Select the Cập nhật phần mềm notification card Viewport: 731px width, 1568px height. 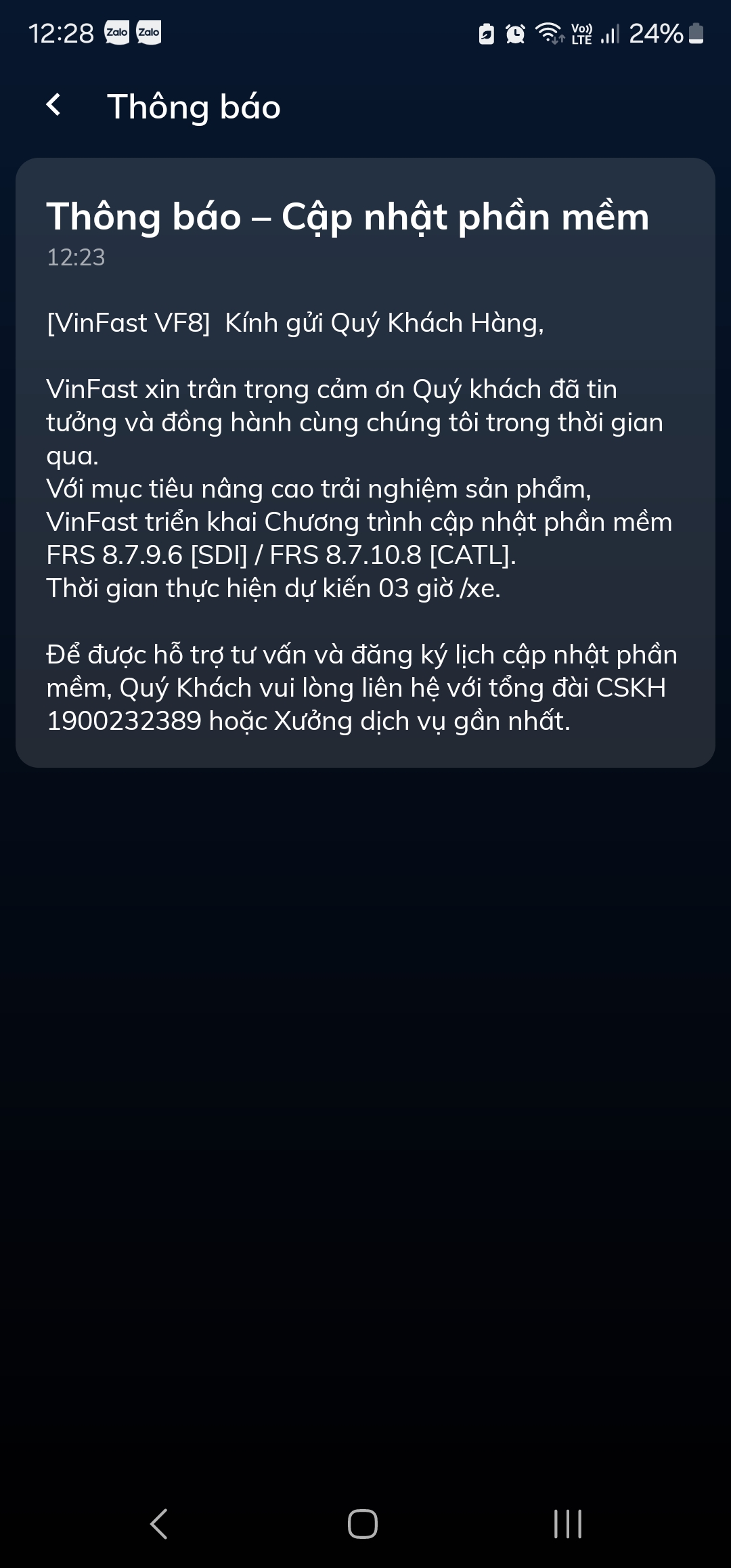[365, 463]
